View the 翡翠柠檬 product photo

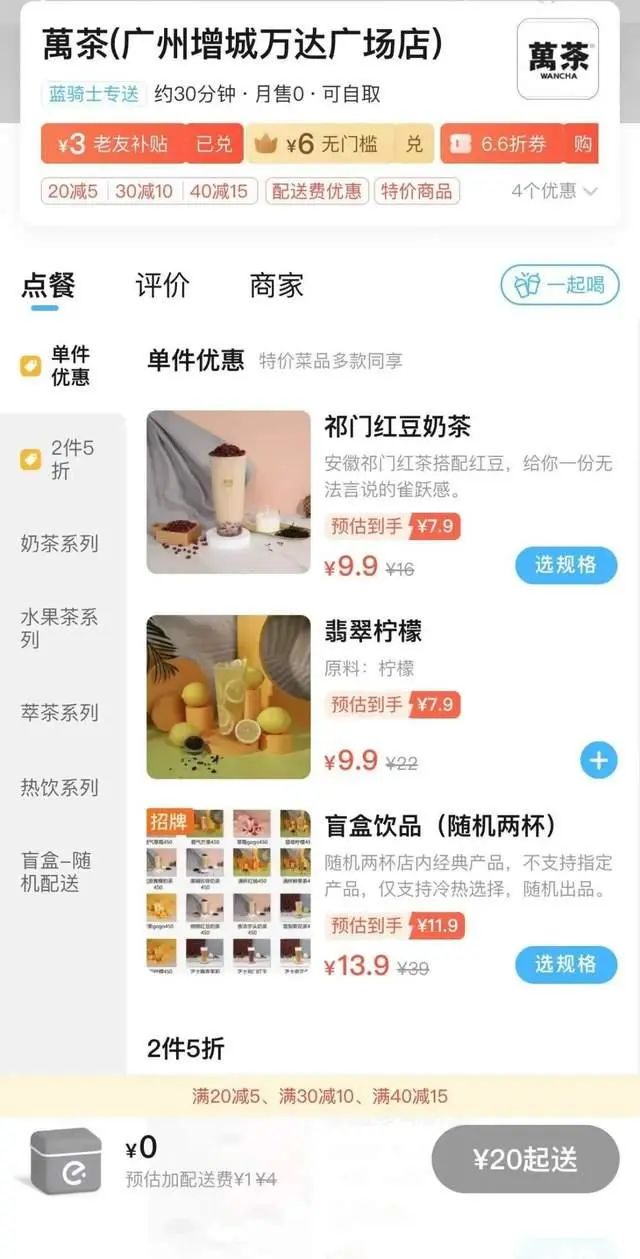pos(229,697)
